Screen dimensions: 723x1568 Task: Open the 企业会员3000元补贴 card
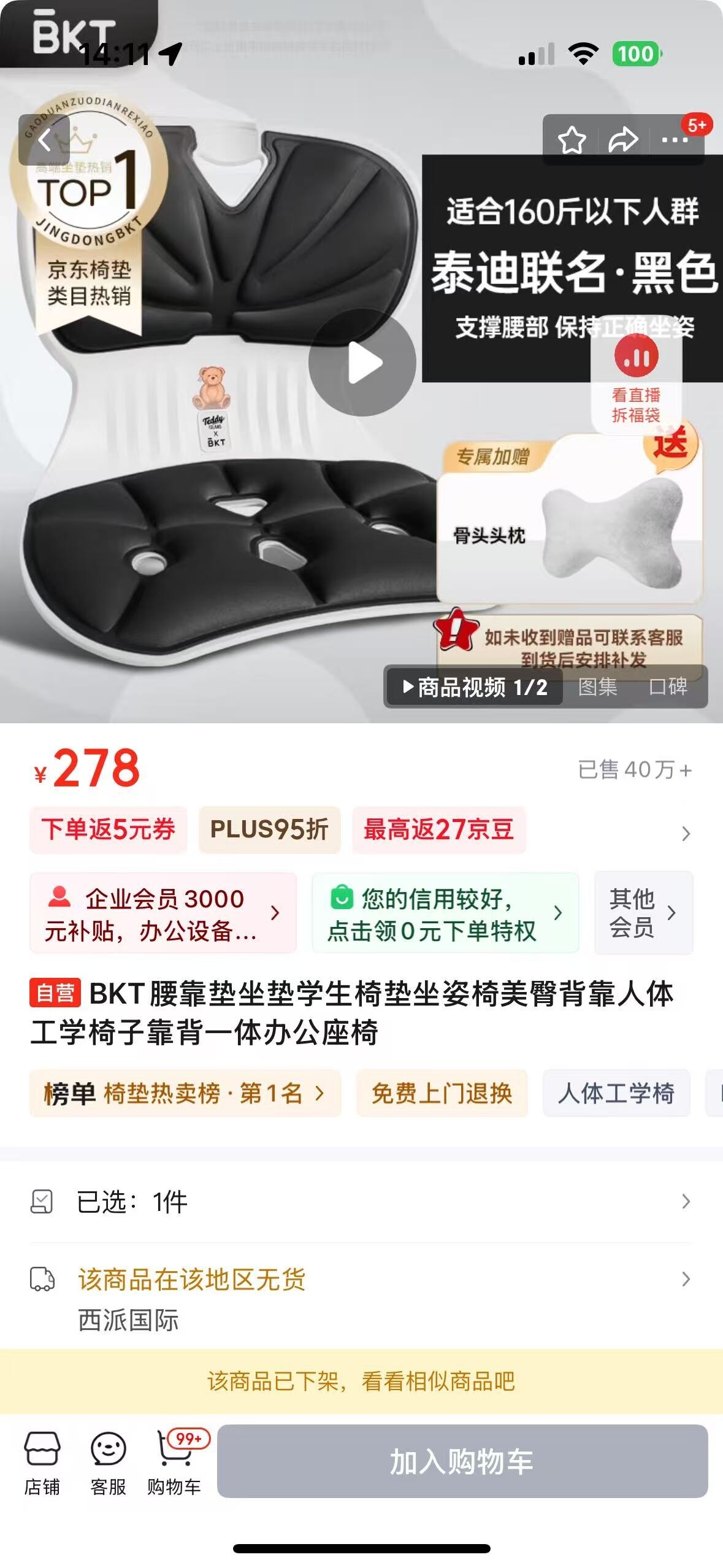[163, 913]
